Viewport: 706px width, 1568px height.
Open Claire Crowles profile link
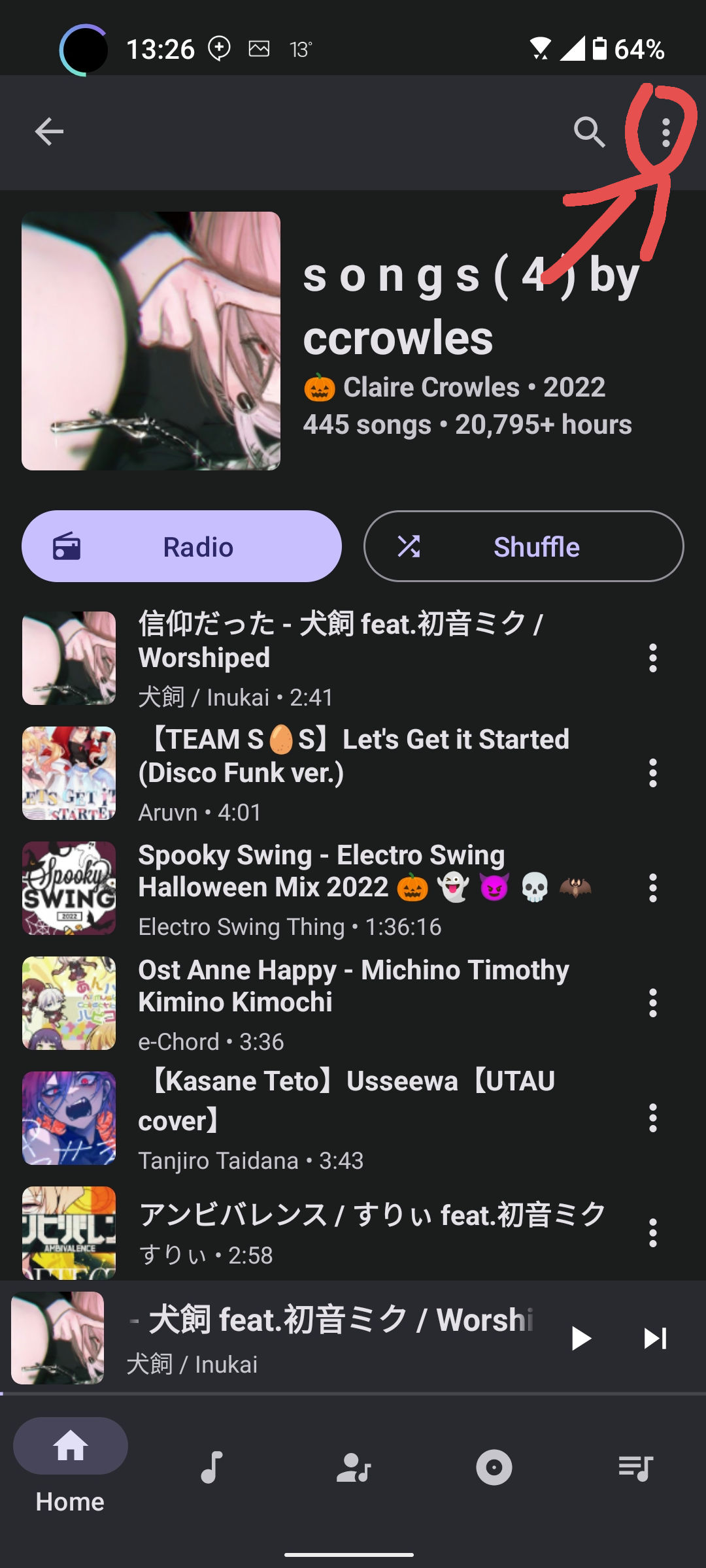coord(428,387)
